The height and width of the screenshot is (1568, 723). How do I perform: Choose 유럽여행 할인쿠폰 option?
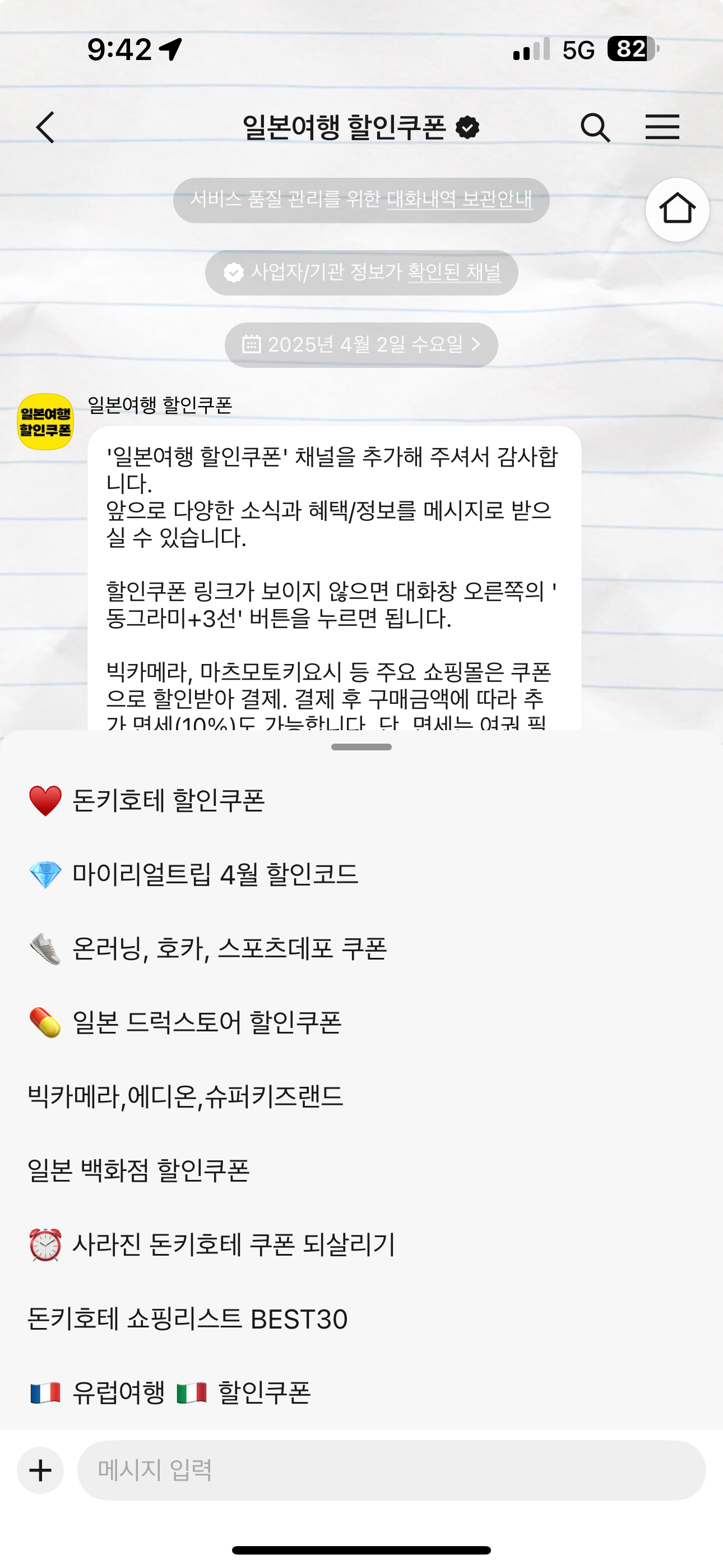(191, 1392)
